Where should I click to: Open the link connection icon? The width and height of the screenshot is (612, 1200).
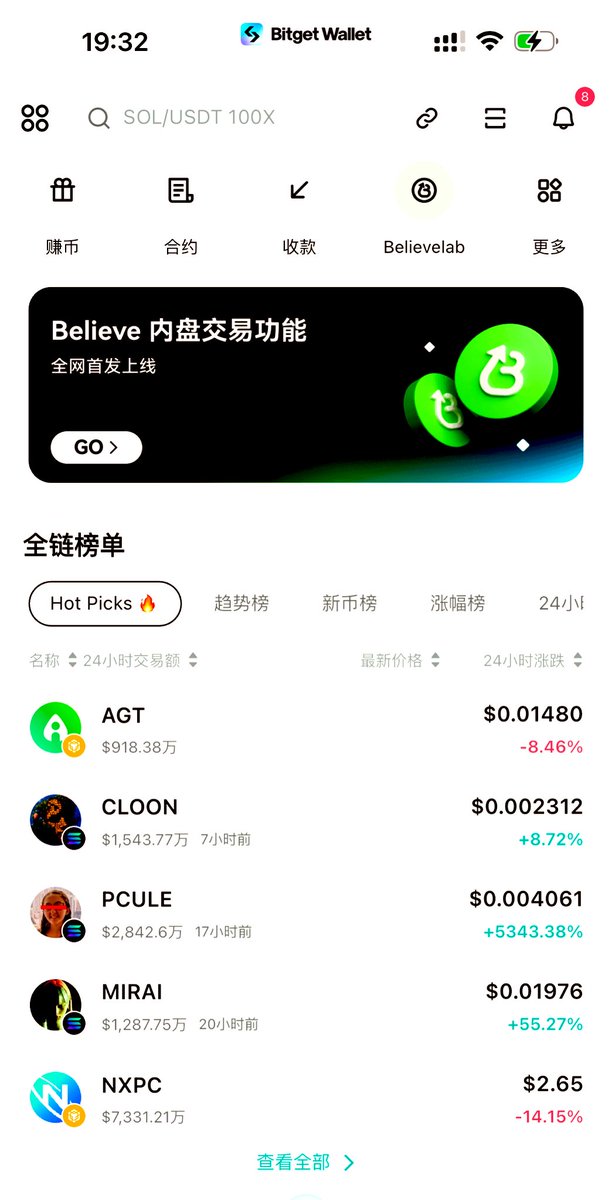427,118
